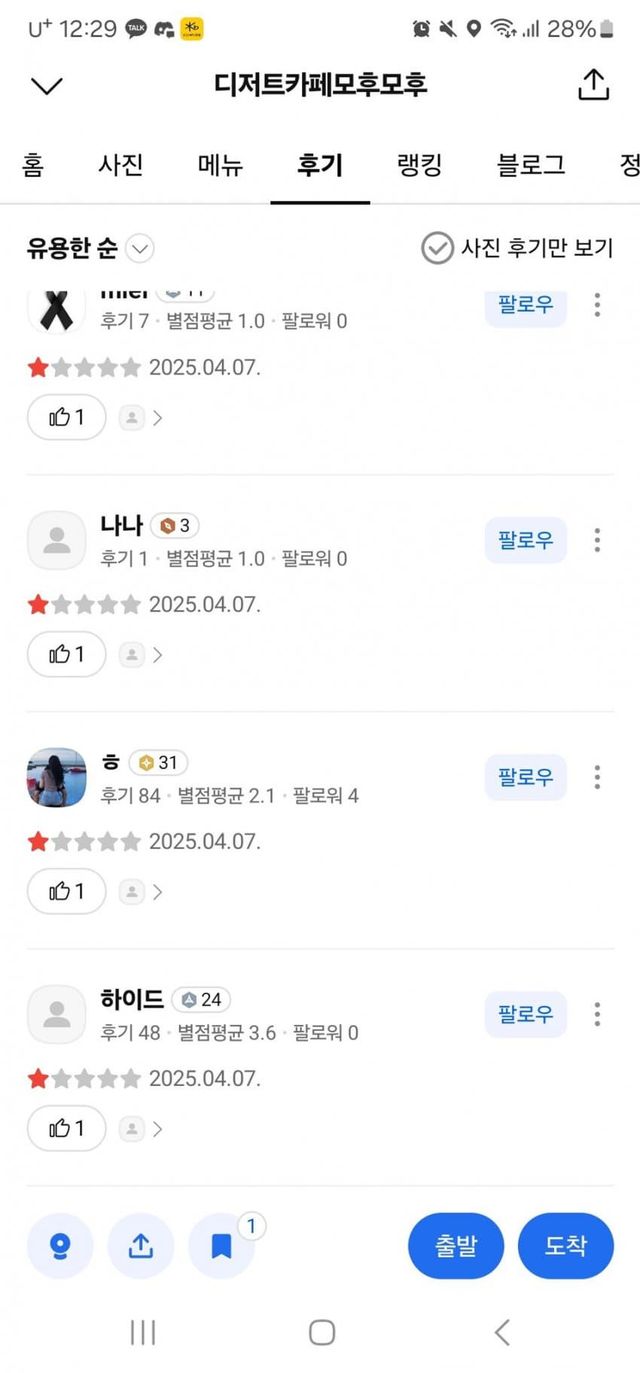Switch to the 홈 tab
Screen dimensions: 640x1373
pos(33,165)
